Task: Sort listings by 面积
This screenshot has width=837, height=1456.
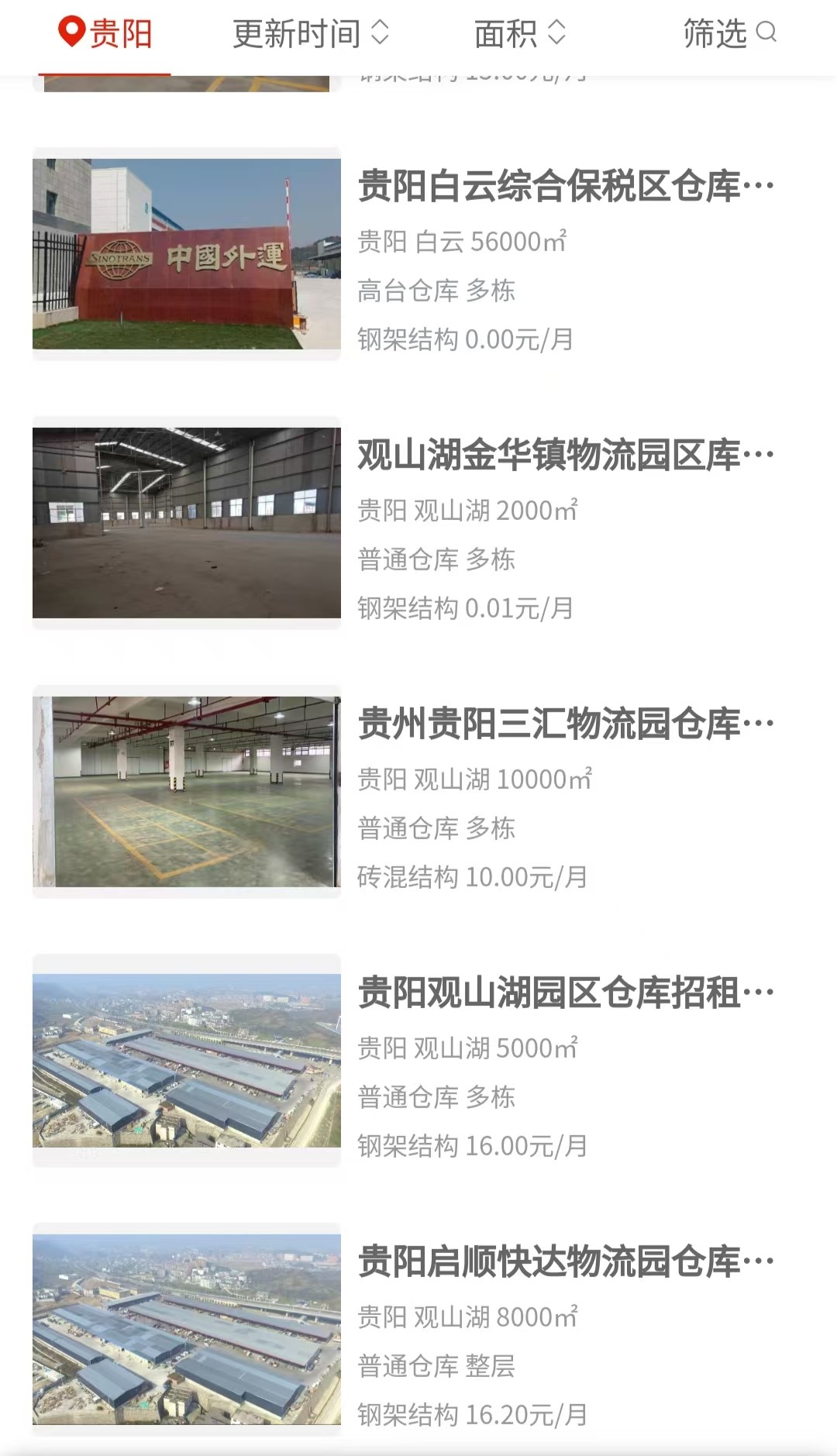Action: click(520, 33)
